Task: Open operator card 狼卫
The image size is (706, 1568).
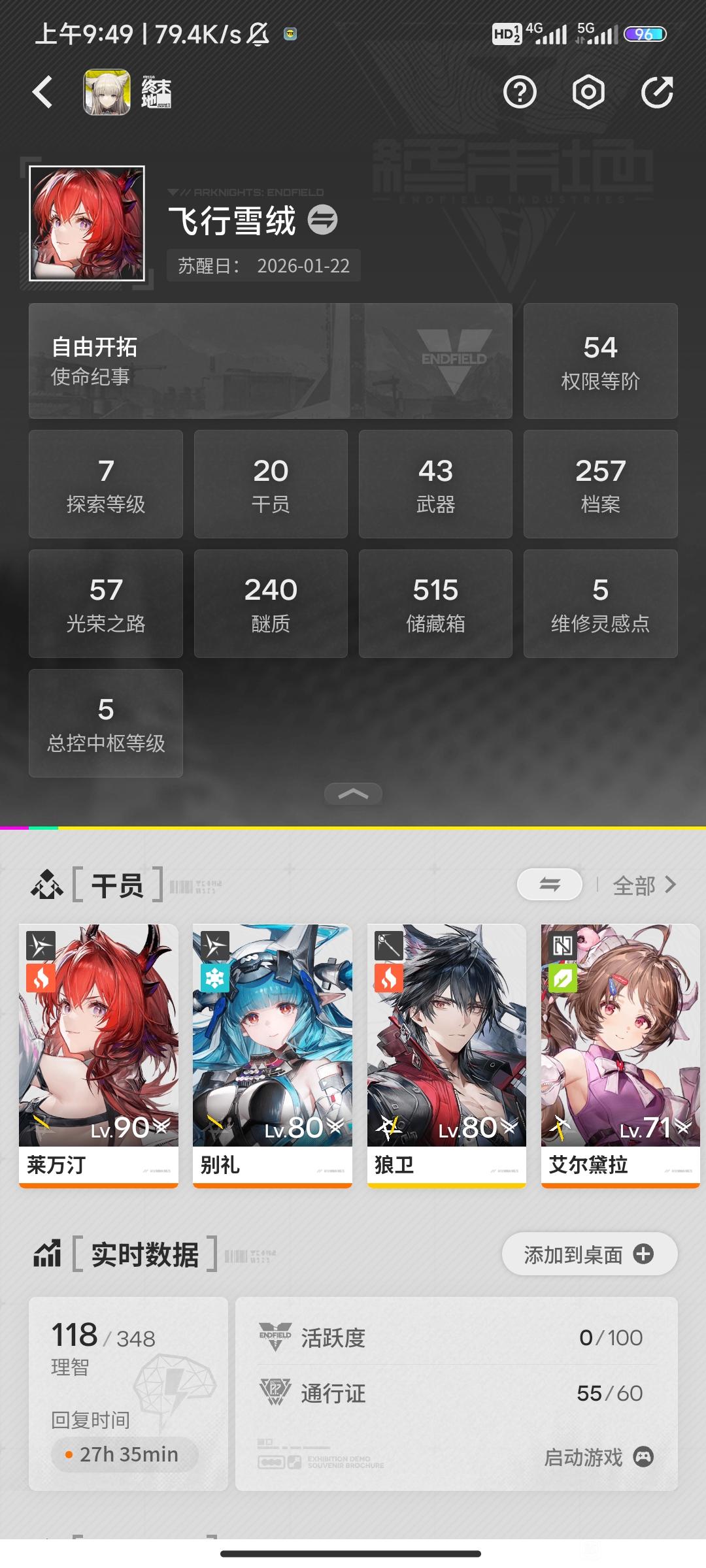Action: [x=446, y=1055]
